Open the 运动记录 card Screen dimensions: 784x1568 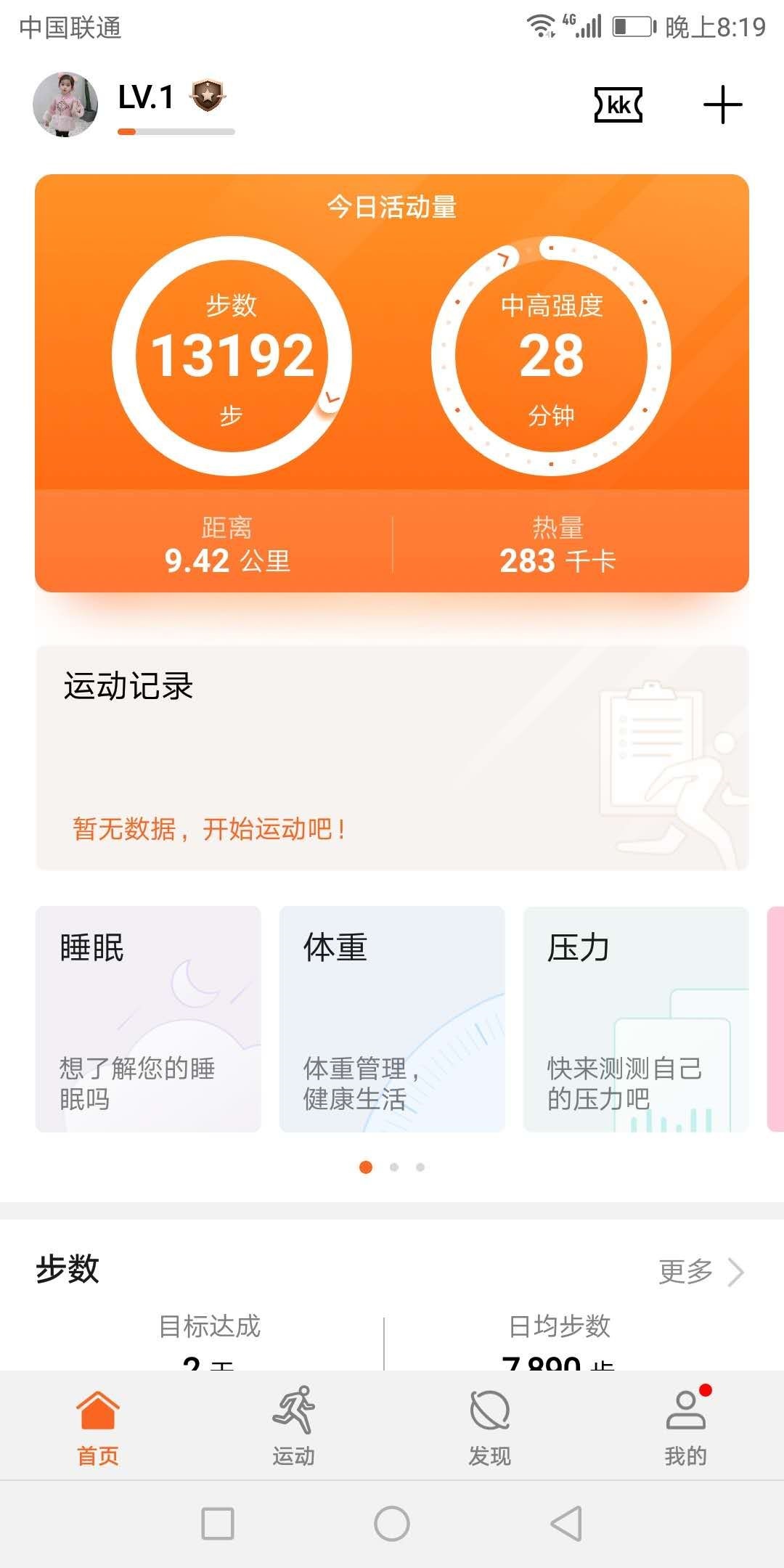tap(392, 757)
